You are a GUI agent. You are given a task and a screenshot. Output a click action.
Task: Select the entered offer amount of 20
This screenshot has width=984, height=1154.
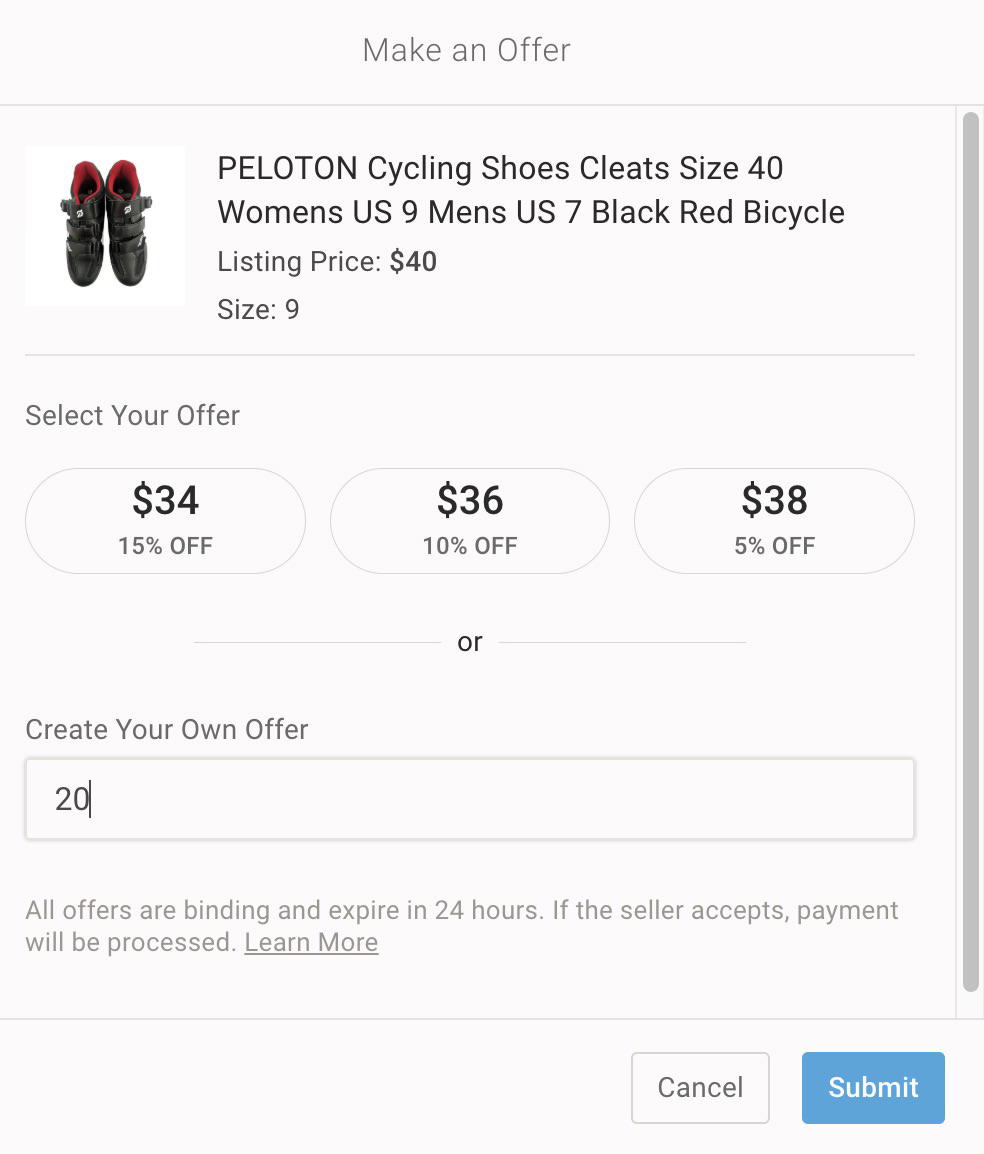click(x=70, y=798)
